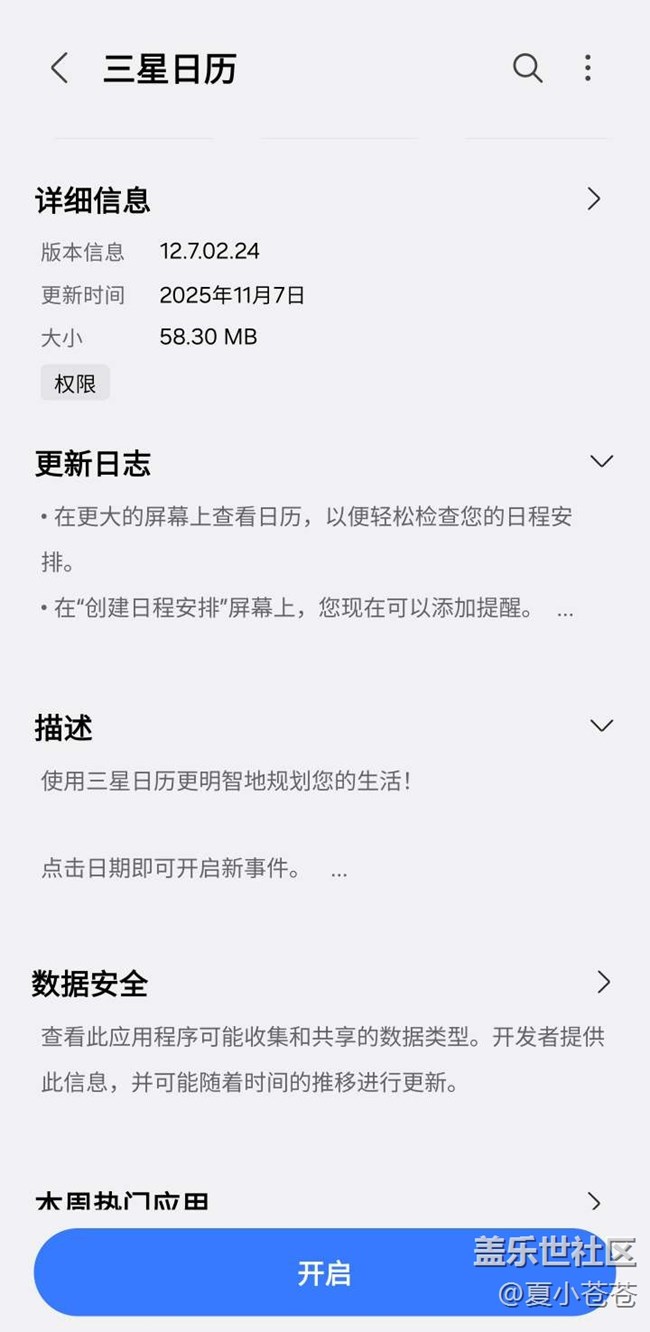
Task: Open 详细信息 details page
Action: [594, 199]
